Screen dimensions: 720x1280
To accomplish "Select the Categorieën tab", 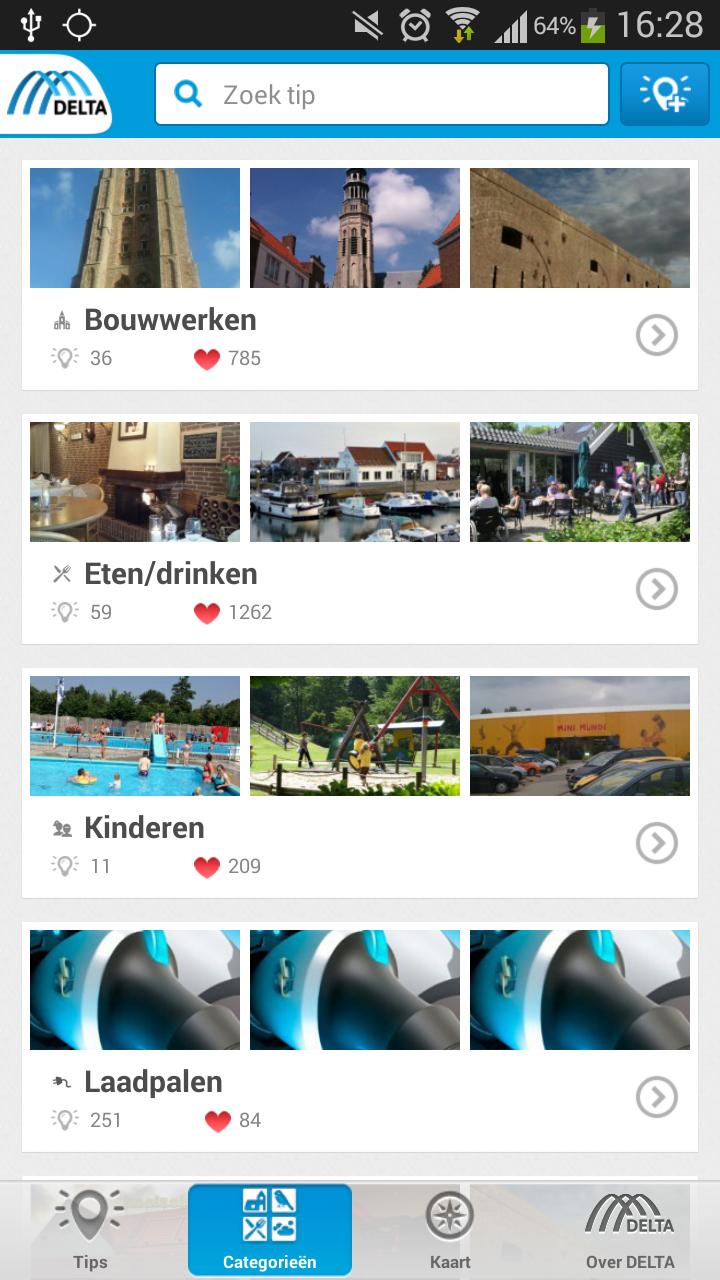I will coord(270,1231).
